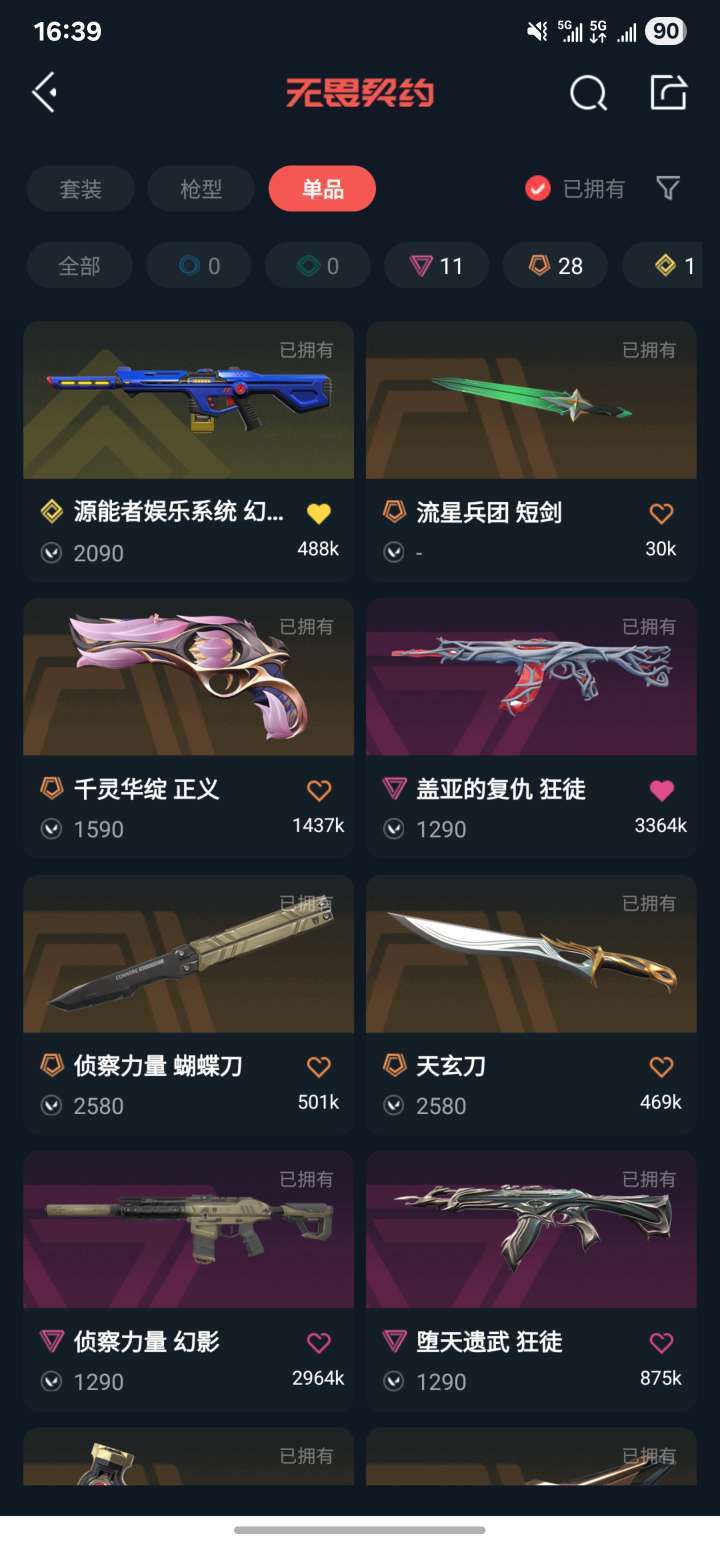Go back using the top-left arrow
The height and width of the screenshot is (1544, 720).
tap(44, 93)
